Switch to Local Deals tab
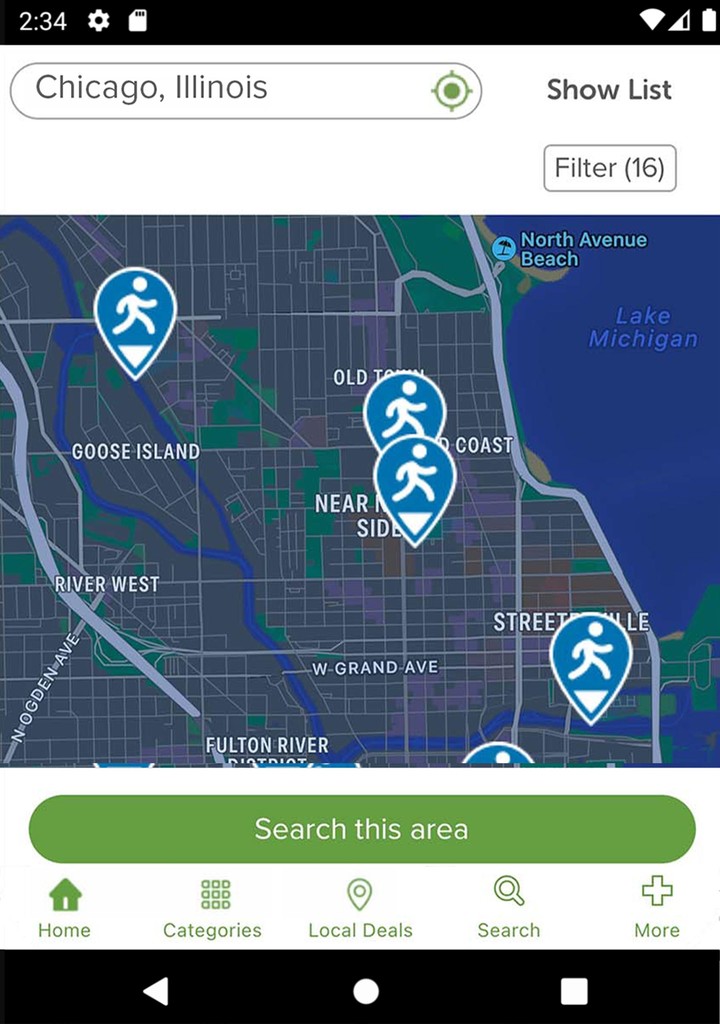This screenshot has height=1024, width=720. click(x=360, y=908)
